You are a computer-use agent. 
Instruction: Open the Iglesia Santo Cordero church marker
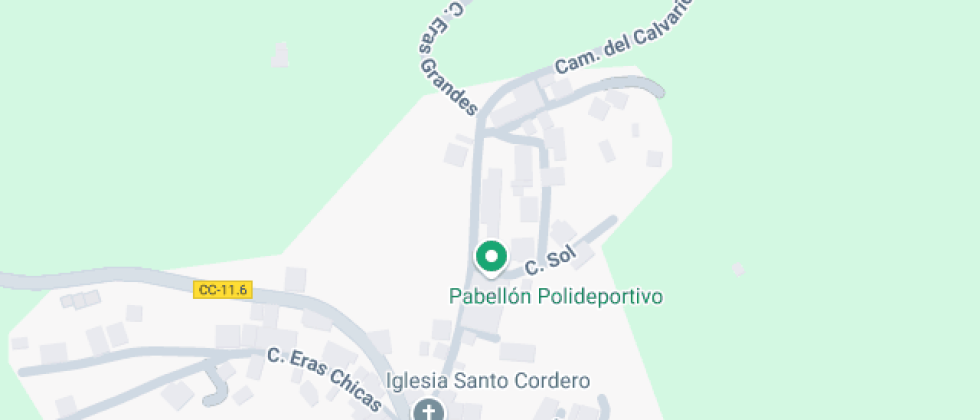[429, 410]
